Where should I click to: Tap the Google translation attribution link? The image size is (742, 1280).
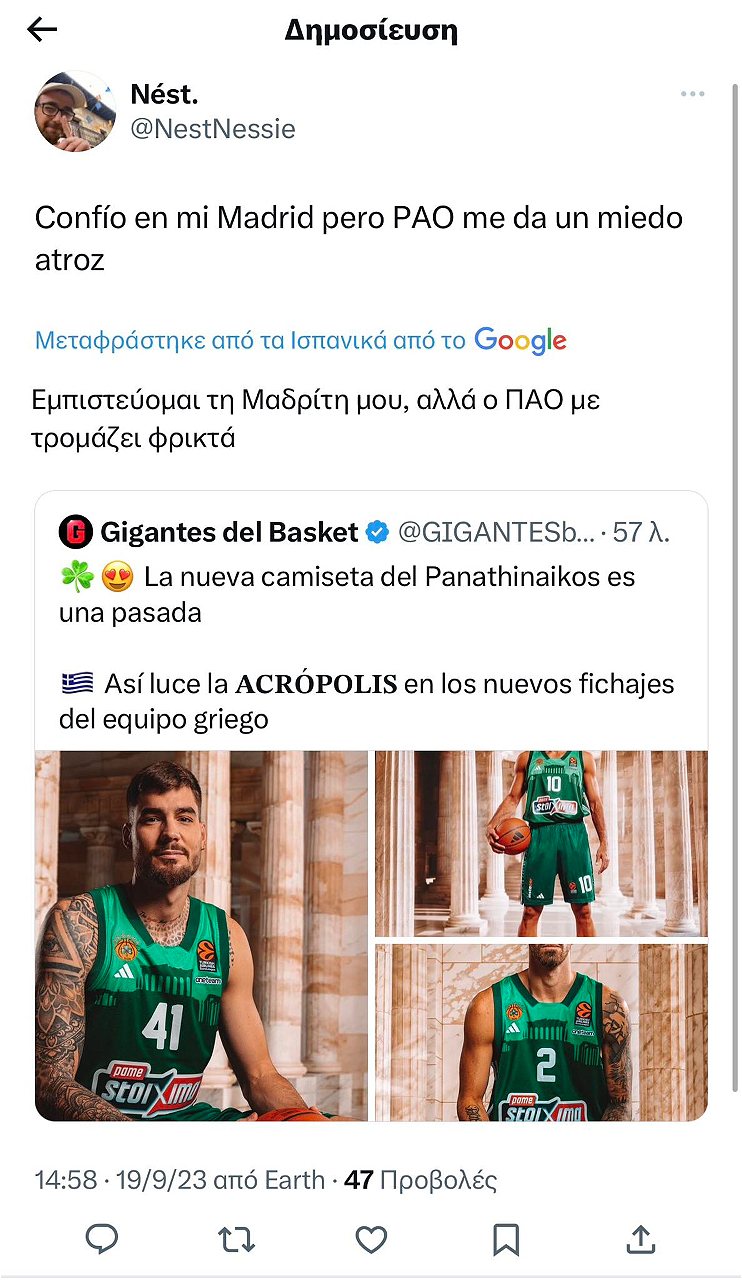pyautogui.click(x=300, y=340)
